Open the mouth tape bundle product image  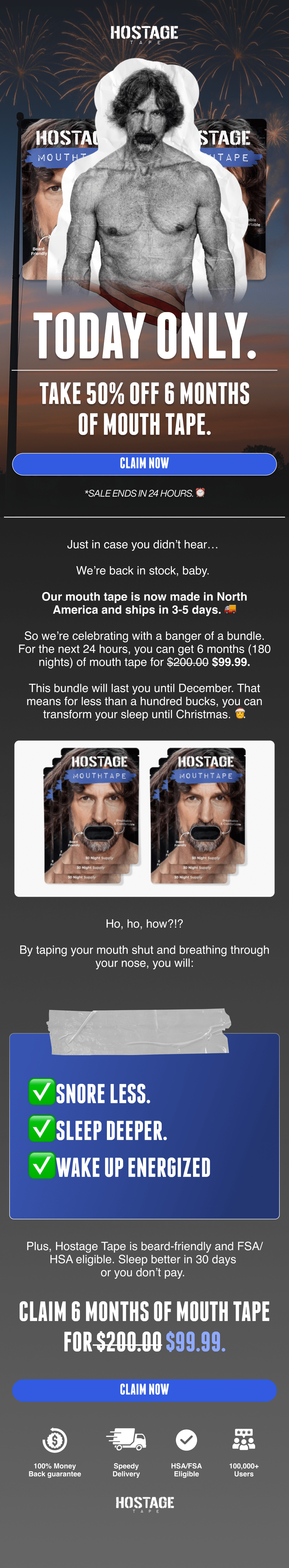point(144,818)
